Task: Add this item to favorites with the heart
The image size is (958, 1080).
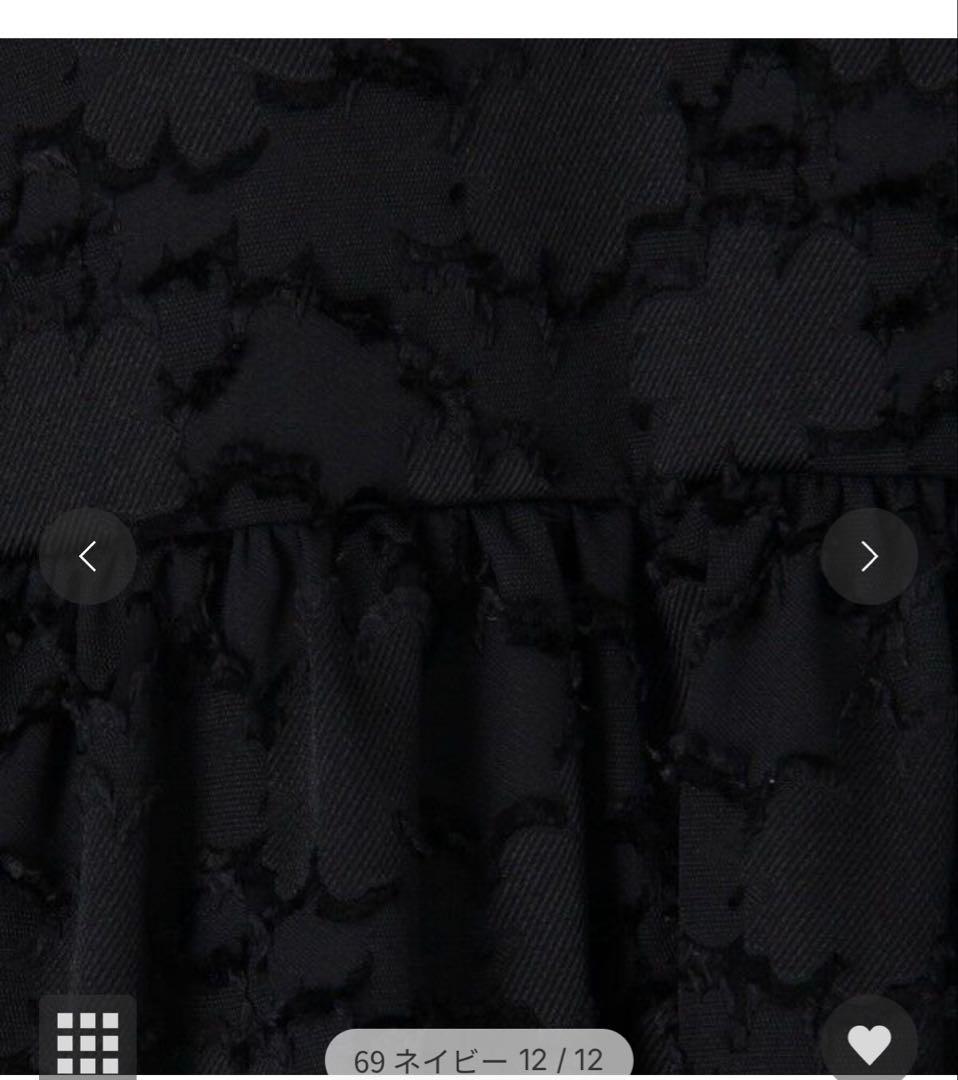Action: click(869, 1044)
